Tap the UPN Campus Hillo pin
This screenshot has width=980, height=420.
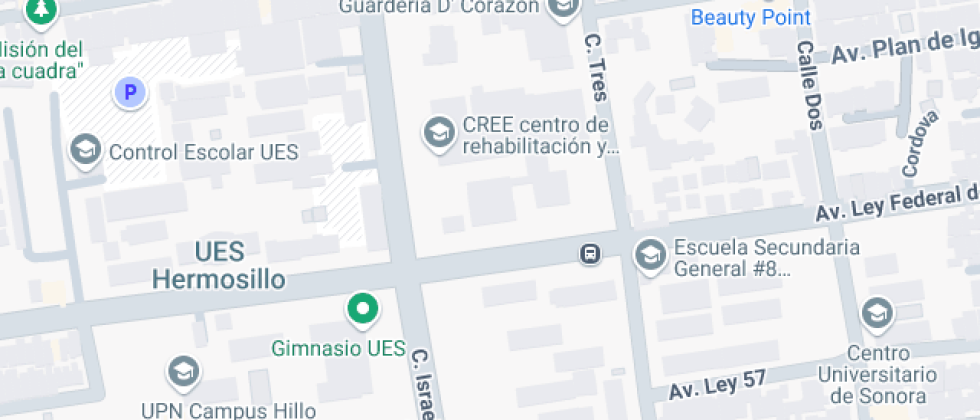pyautogui.click(x=183, y=373)
